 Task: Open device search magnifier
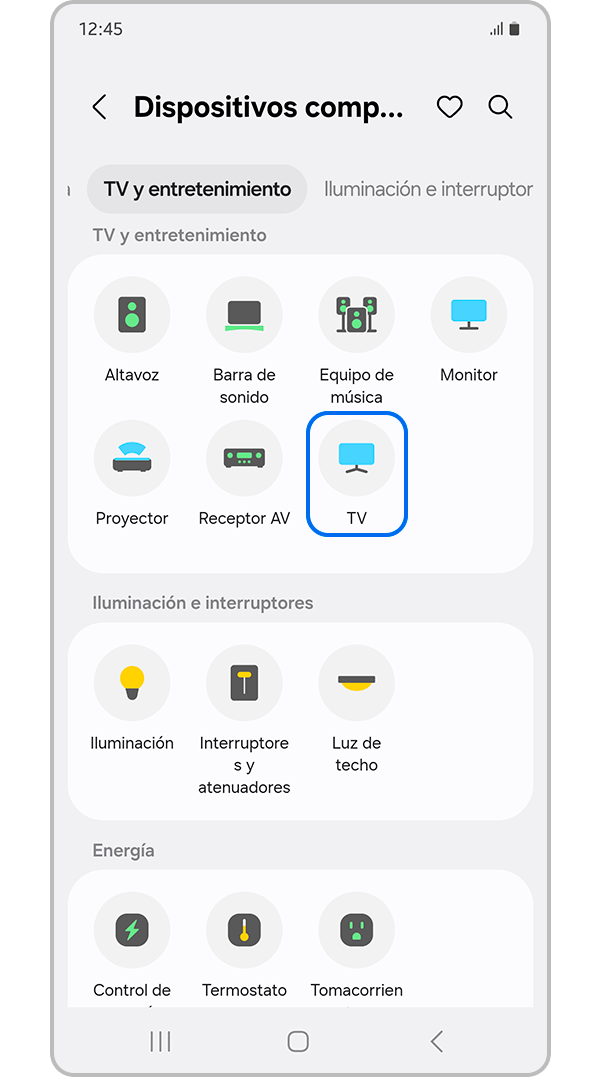[500, 107]
